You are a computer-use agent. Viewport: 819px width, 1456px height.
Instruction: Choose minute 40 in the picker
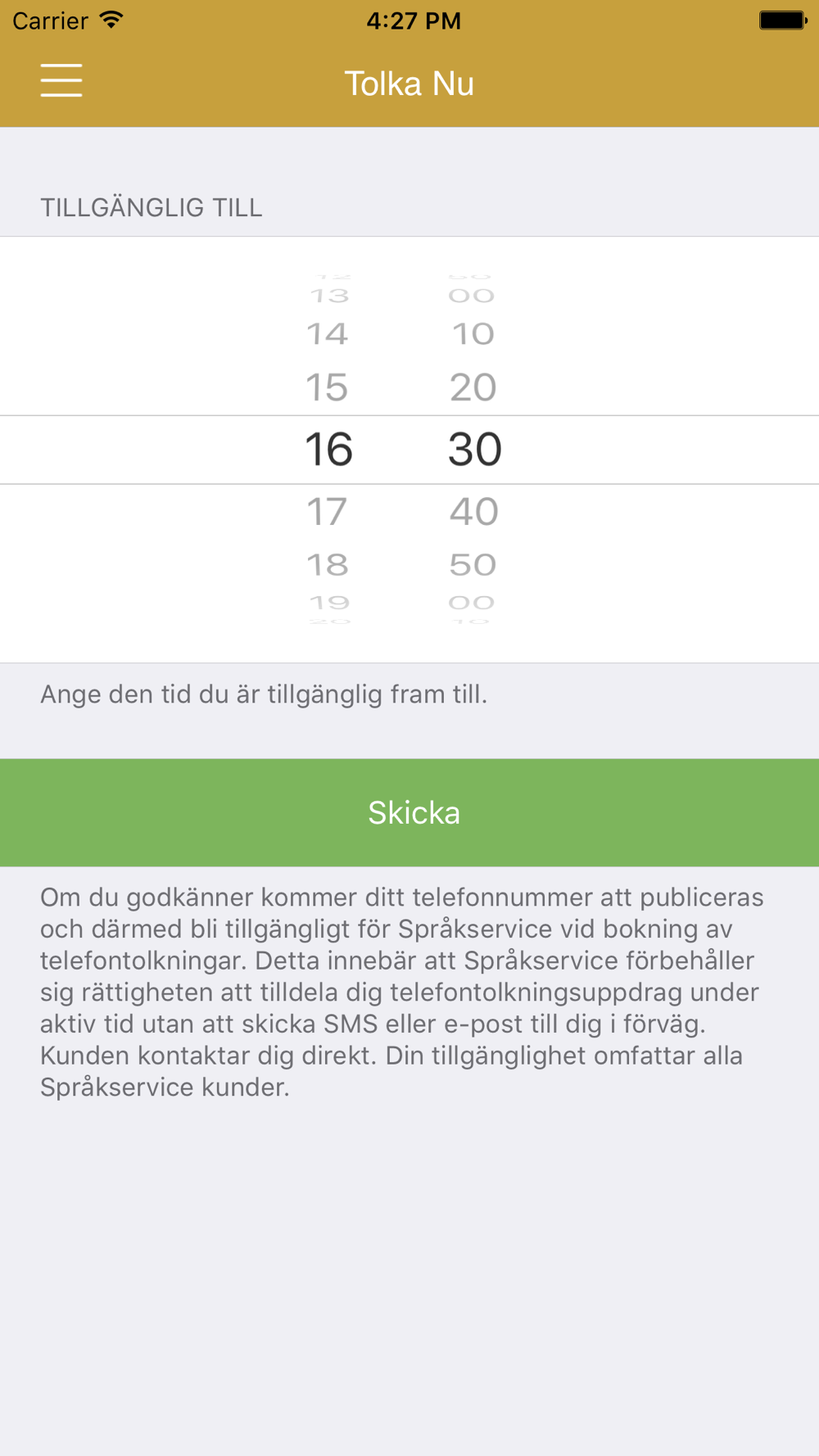click(473, 512)
